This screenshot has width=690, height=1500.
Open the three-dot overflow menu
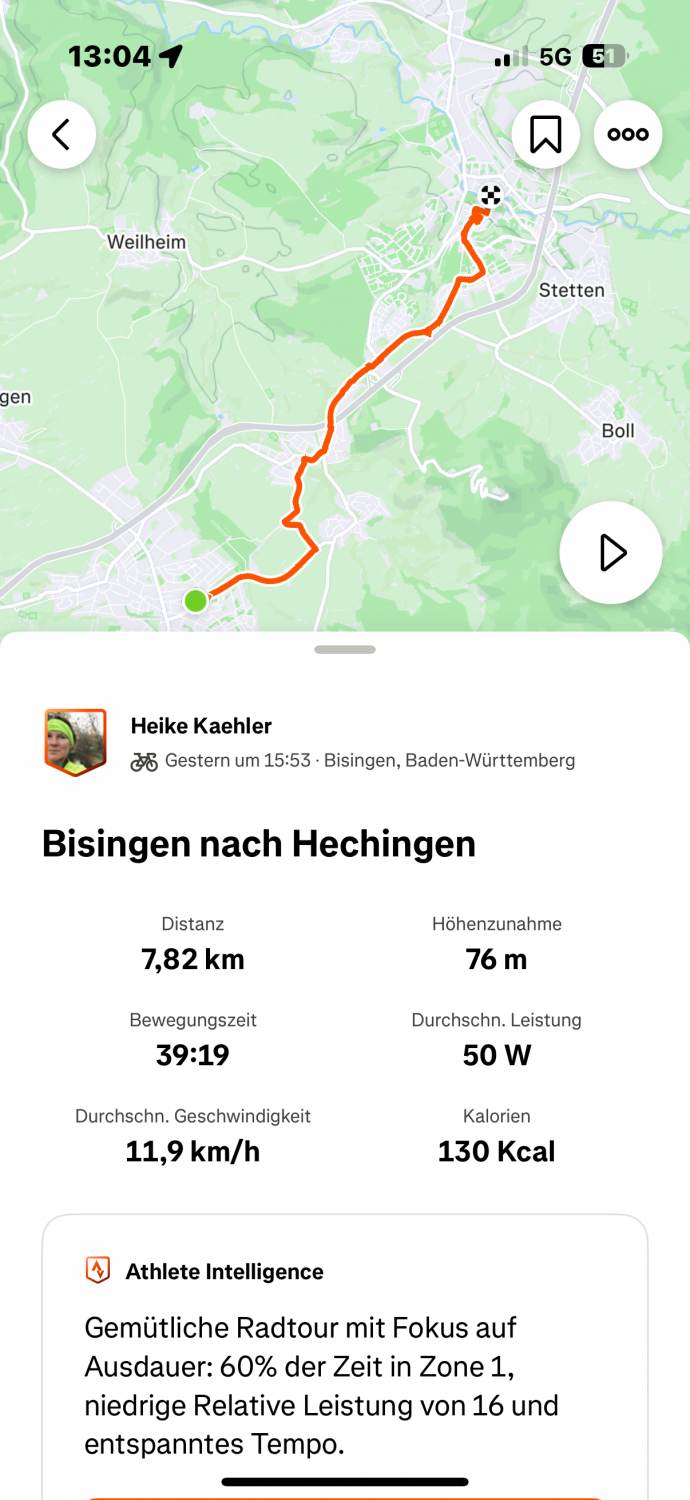tap(628, 134)
